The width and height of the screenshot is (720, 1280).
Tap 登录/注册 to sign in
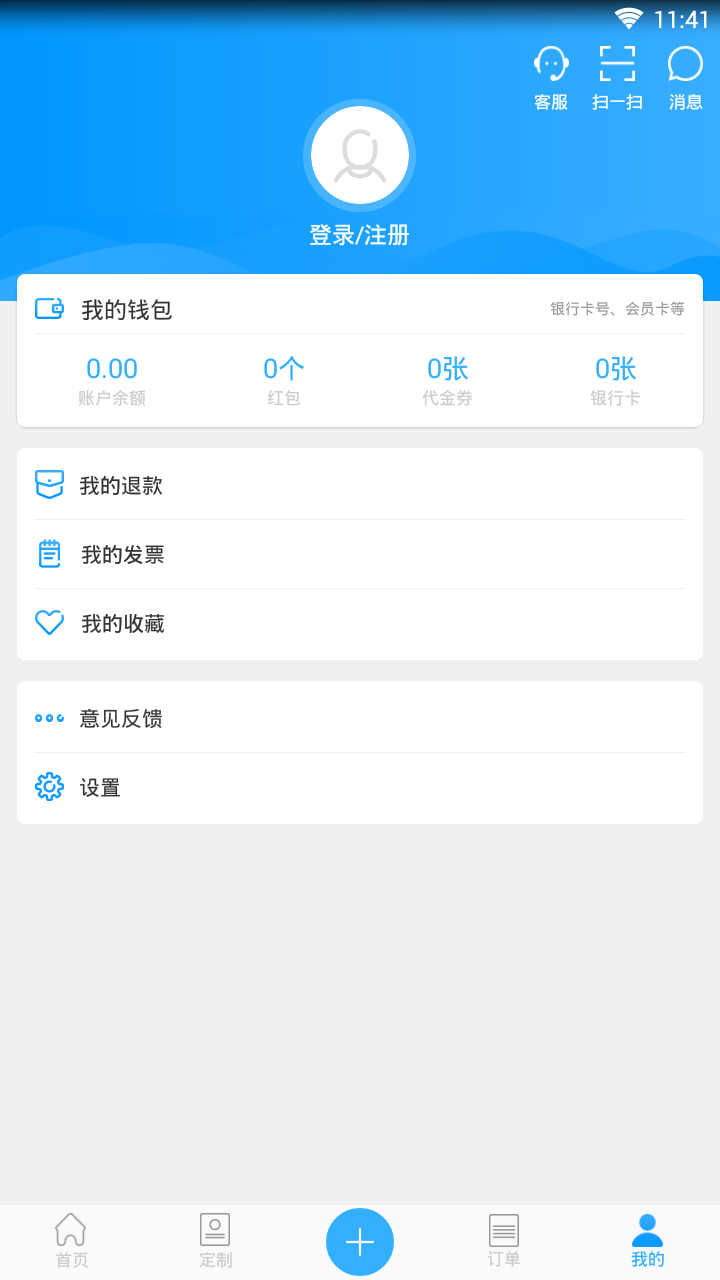tap(359, 236)
